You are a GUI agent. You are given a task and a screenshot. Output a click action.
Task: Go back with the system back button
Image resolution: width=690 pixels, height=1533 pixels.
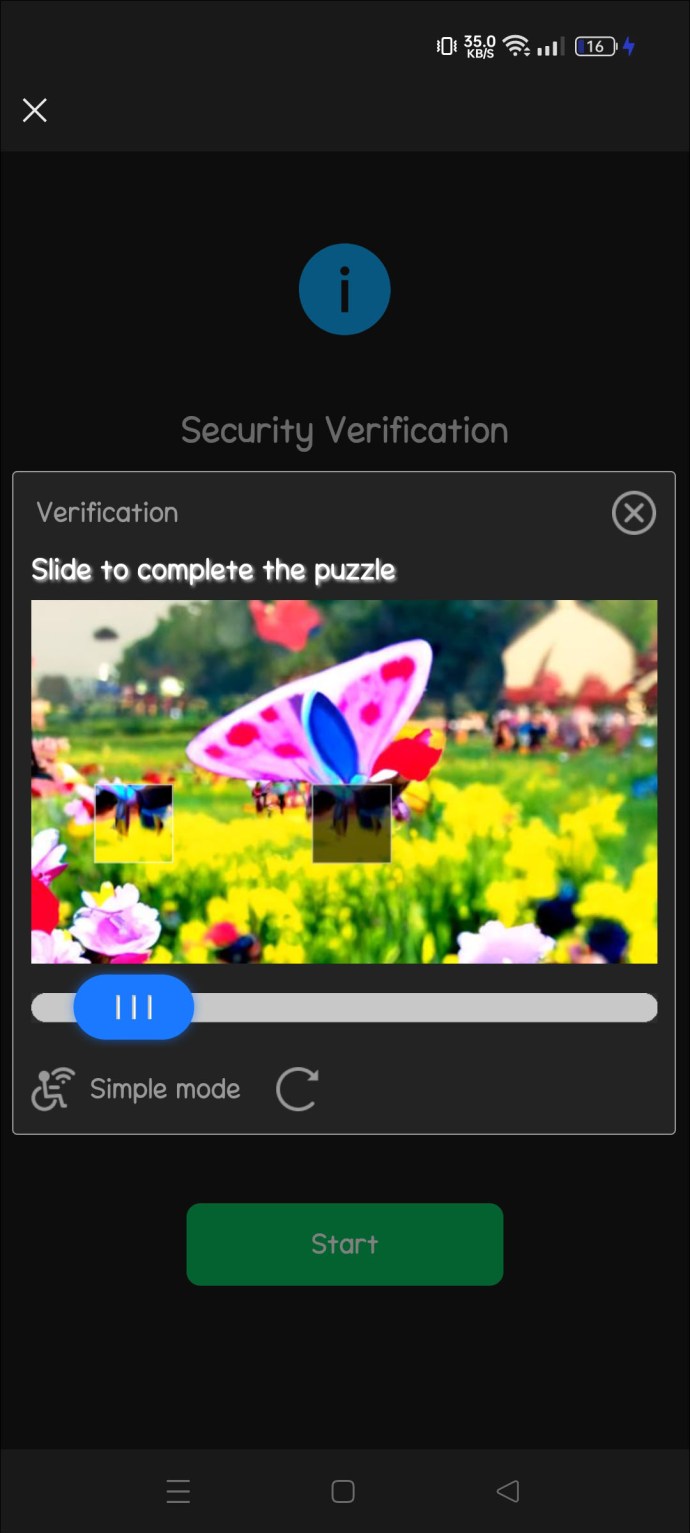[508, 1492]
